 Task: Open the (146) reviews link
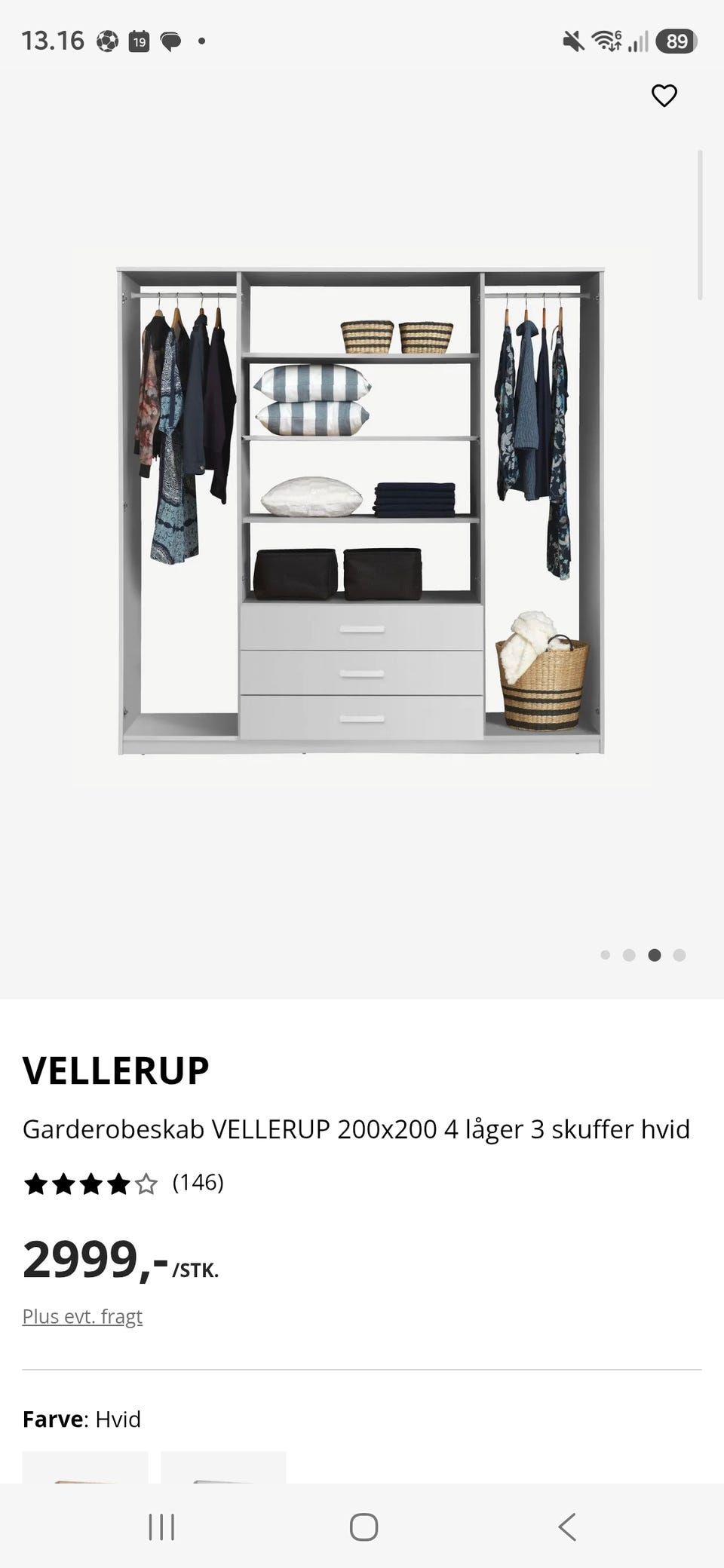[x=198, y=1184]
